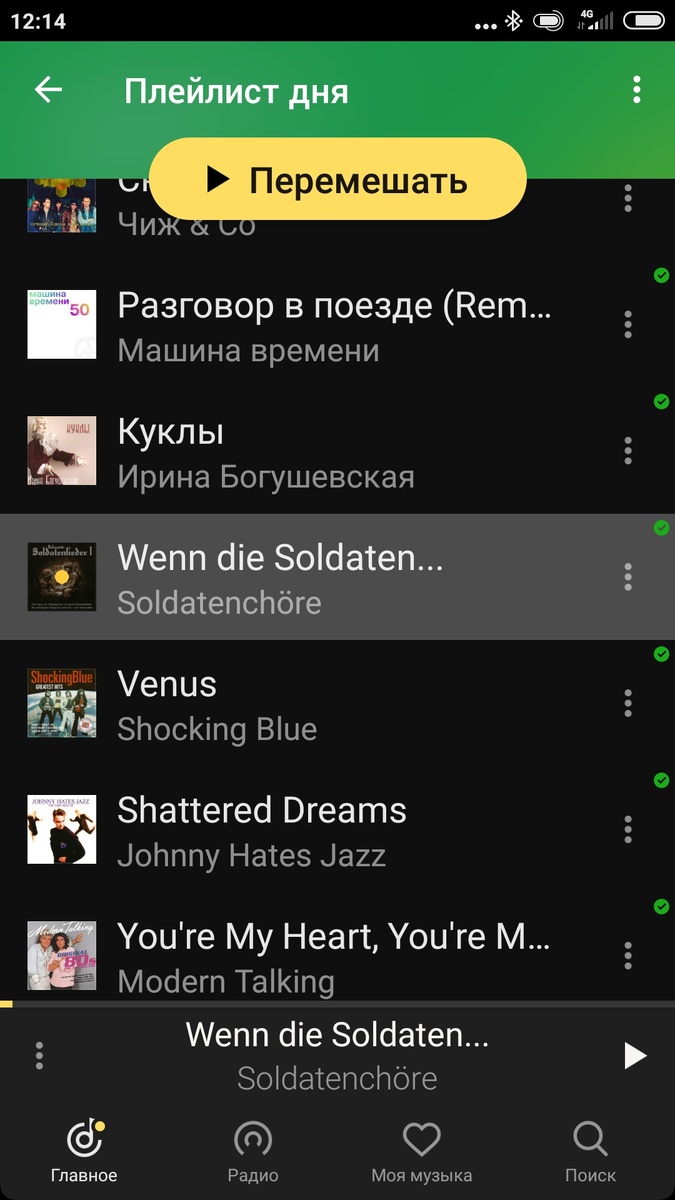Open the playlist overflow menu in header
The image size is (675, 1200).
[x=636, y=91]
